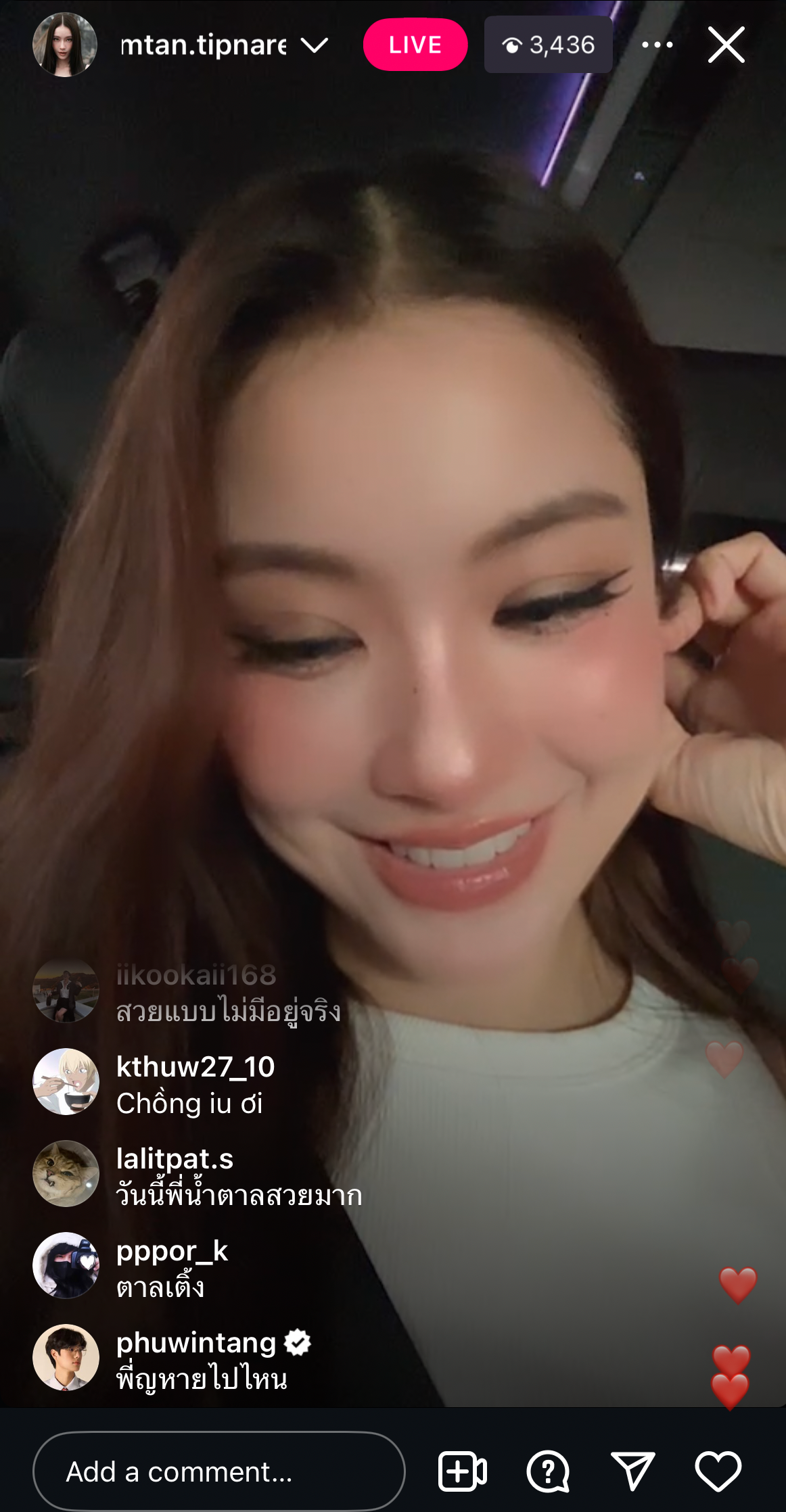This screenshot has width=786, height=1512.
Task: View the 3,436 viewers list
Action: click(x=548, y=45)
